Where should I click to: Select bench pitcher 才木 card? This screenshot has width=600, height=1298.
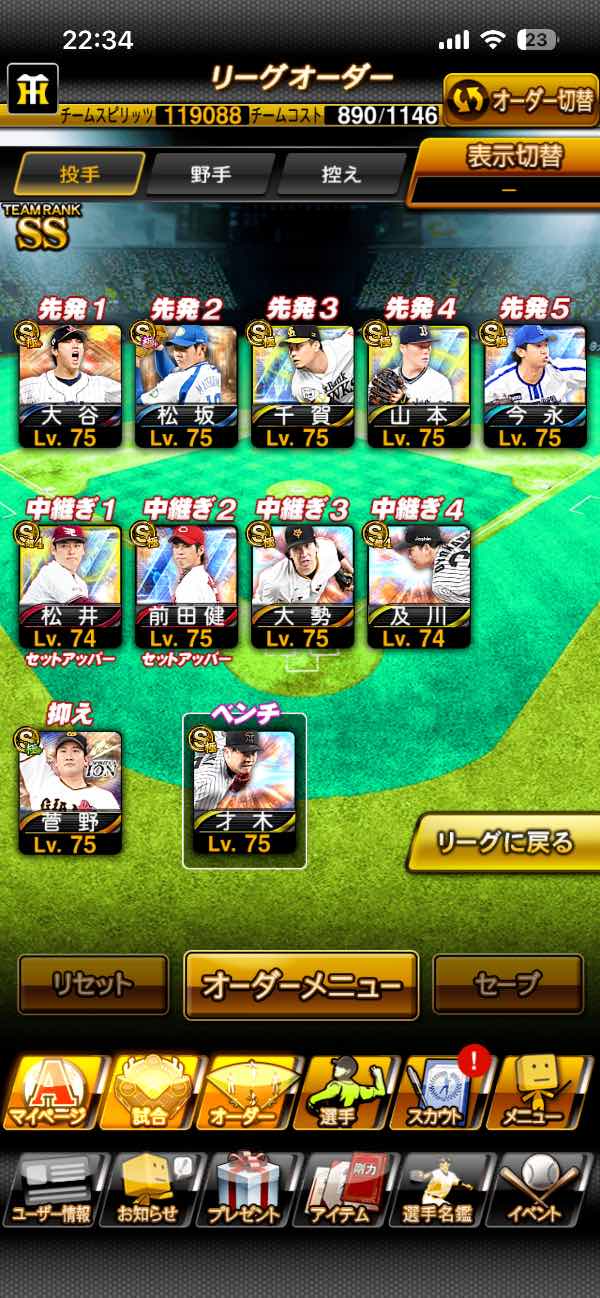click(245, 792)
